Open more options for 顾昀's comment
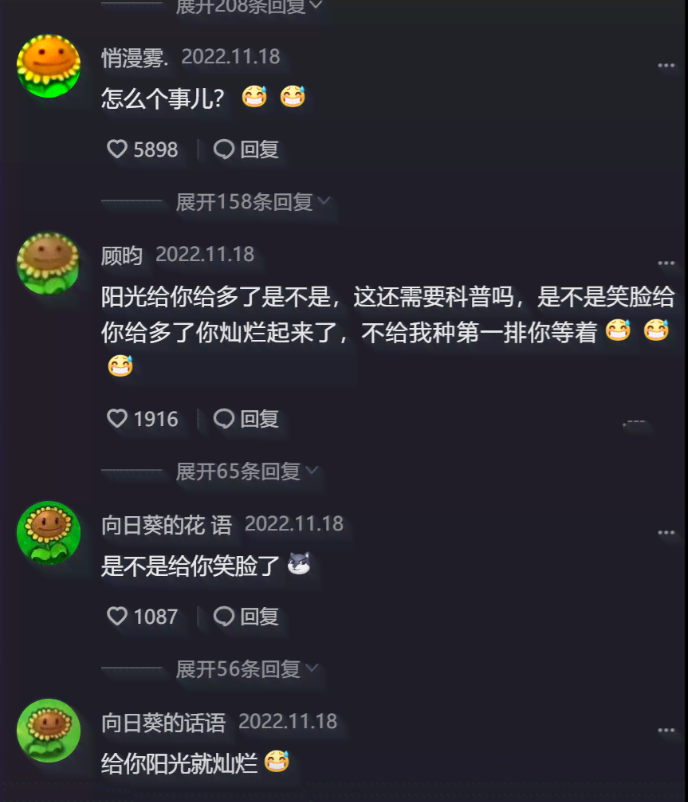Viewport: 688px width, 802px height. (x=666, y=265)
